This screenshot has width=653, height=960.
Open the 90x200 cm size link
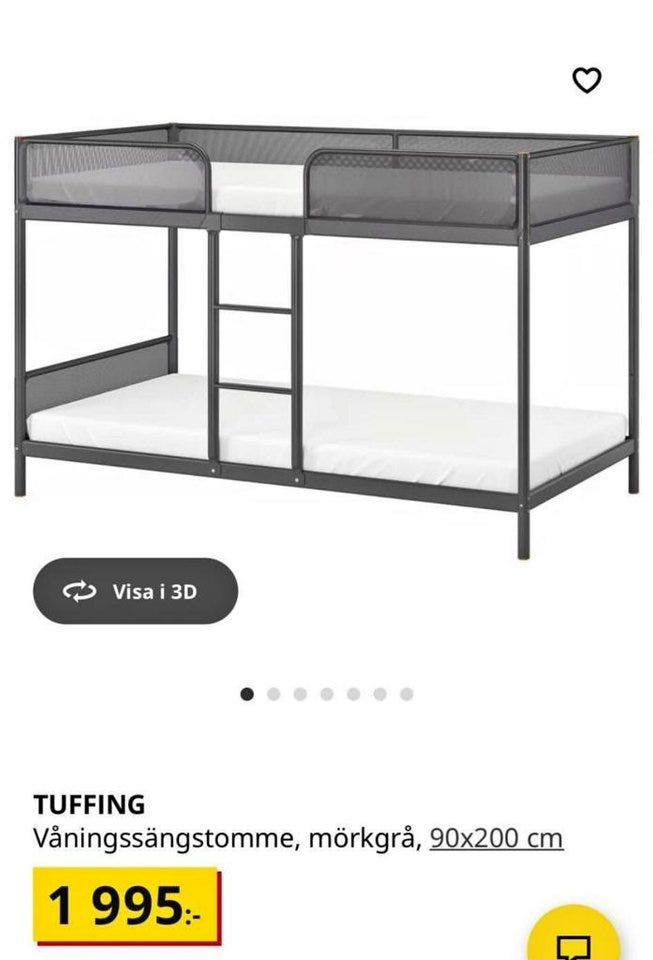496,838
